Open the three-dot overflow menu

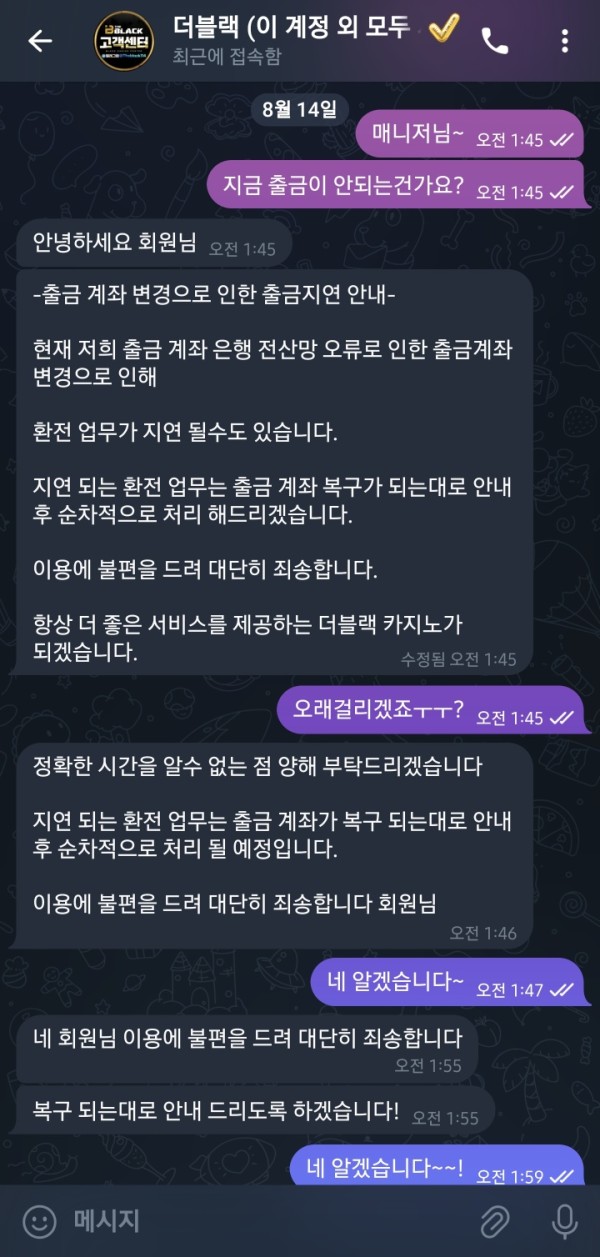click(x=565, y=41)
